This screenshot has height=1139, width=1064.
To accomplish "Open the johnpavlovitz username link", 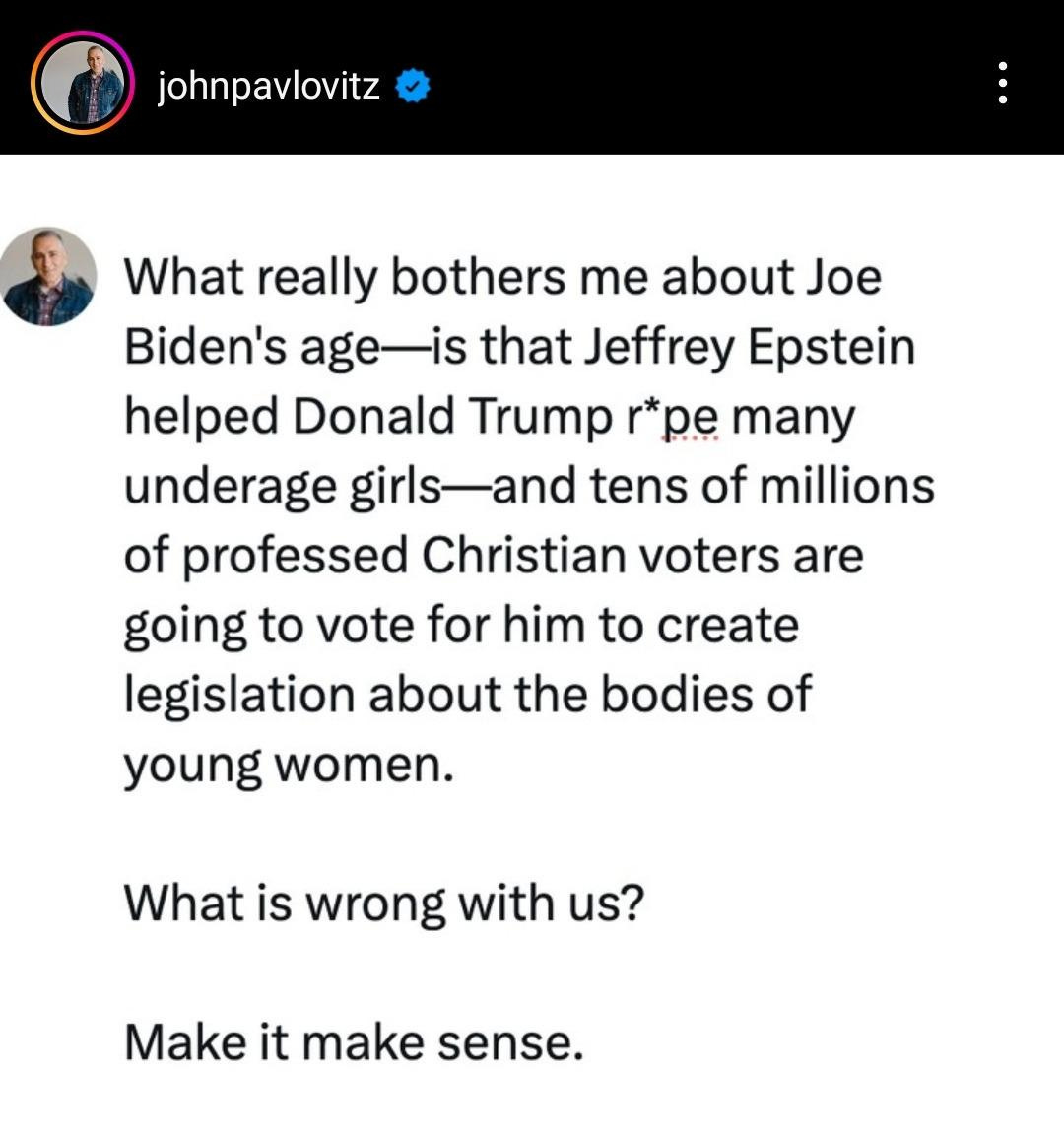I will point(269,86).
